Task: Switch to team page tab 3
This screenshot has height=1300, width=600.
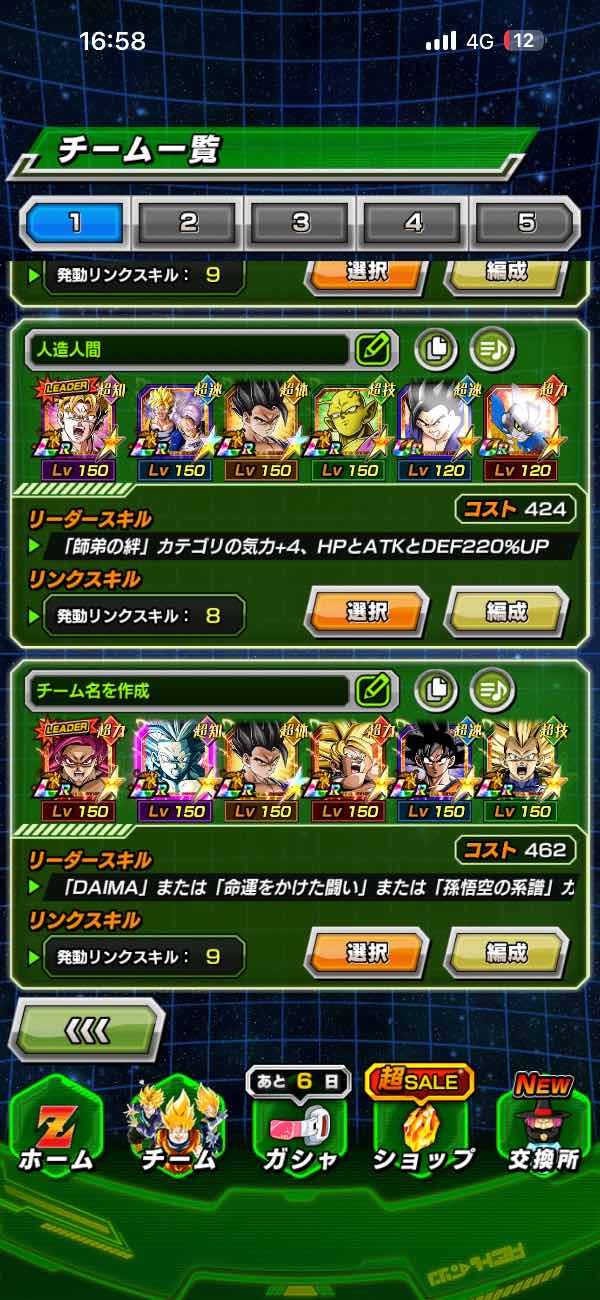Action: 301,222
